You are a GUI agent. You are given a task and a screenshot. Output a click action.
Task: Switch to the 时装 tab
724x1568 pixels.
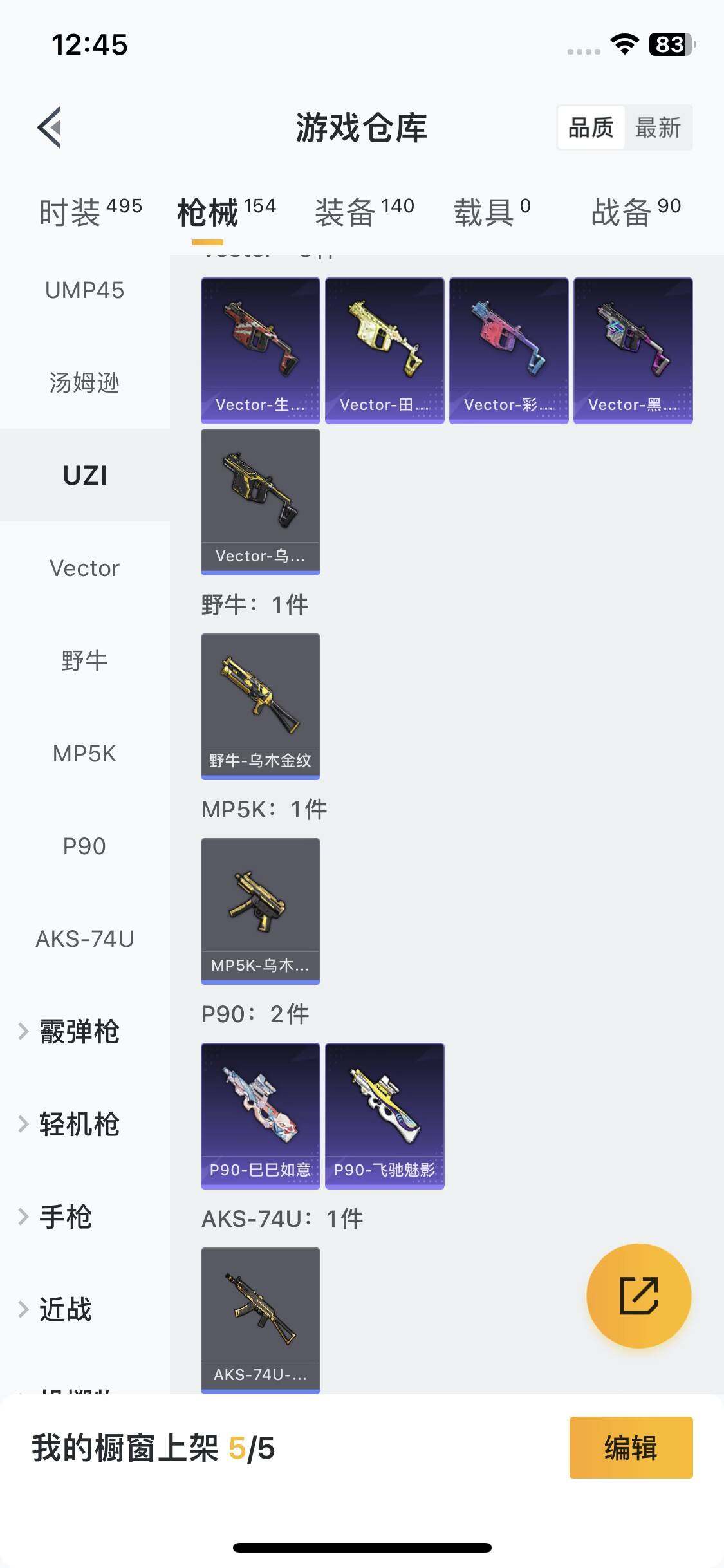pos(90,212)
